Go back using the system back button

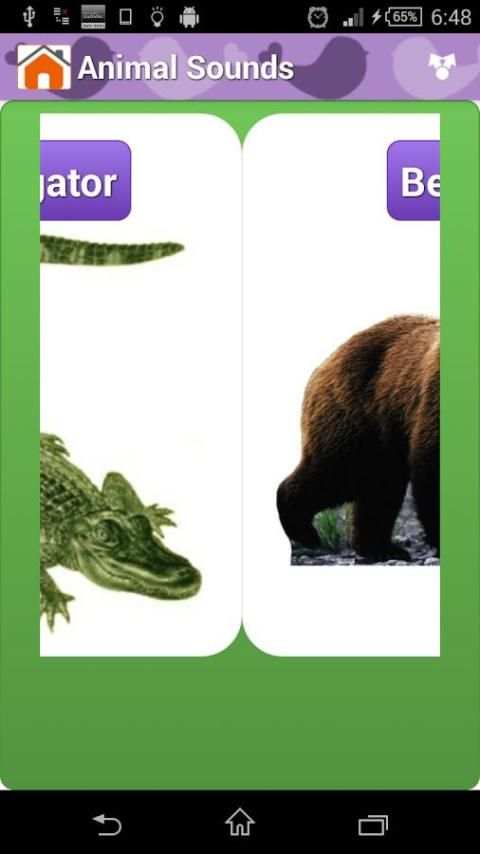(107, 825)
